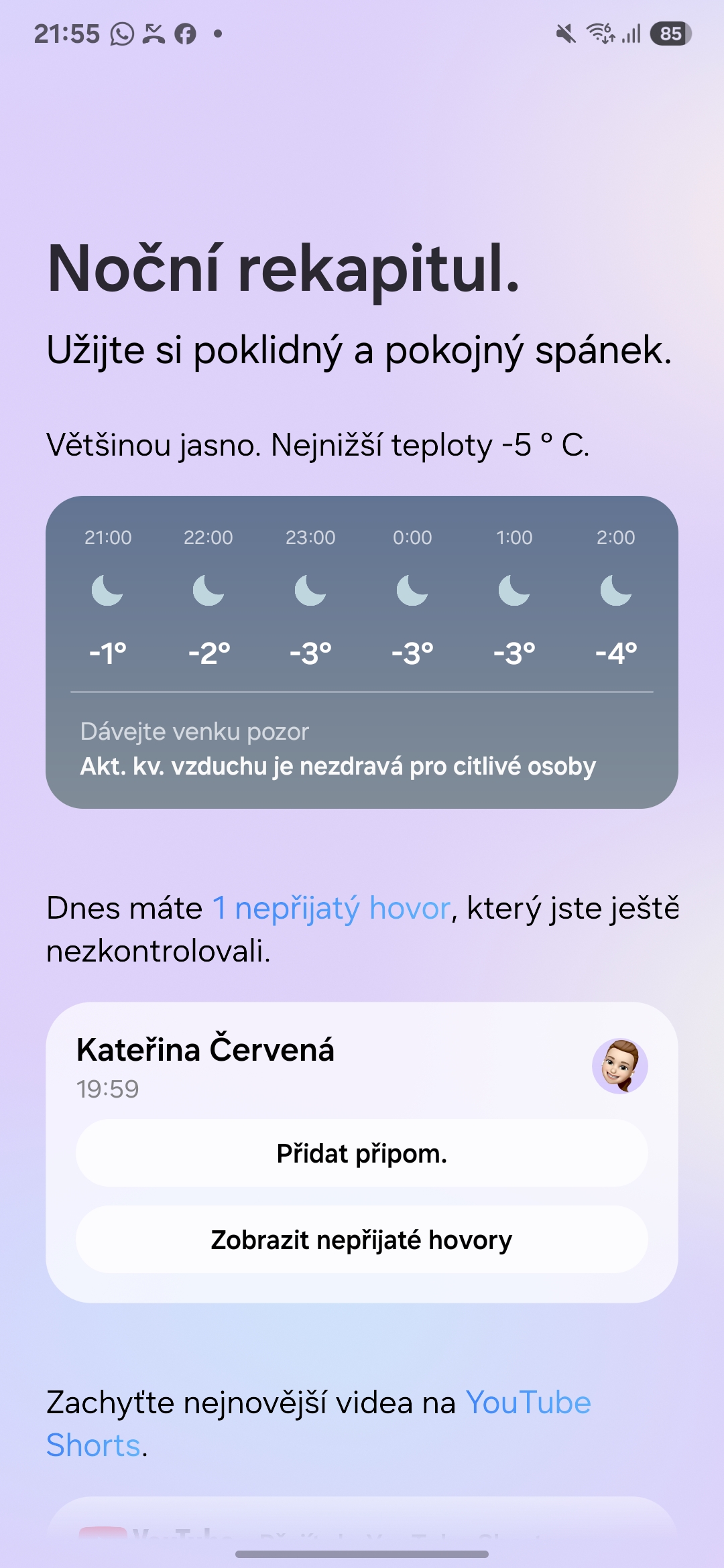Tap "Přidat připom." for Kateřina Červená
Image resolution: width=724 pixels, height=1568 pixels.
coord(362,1154)
